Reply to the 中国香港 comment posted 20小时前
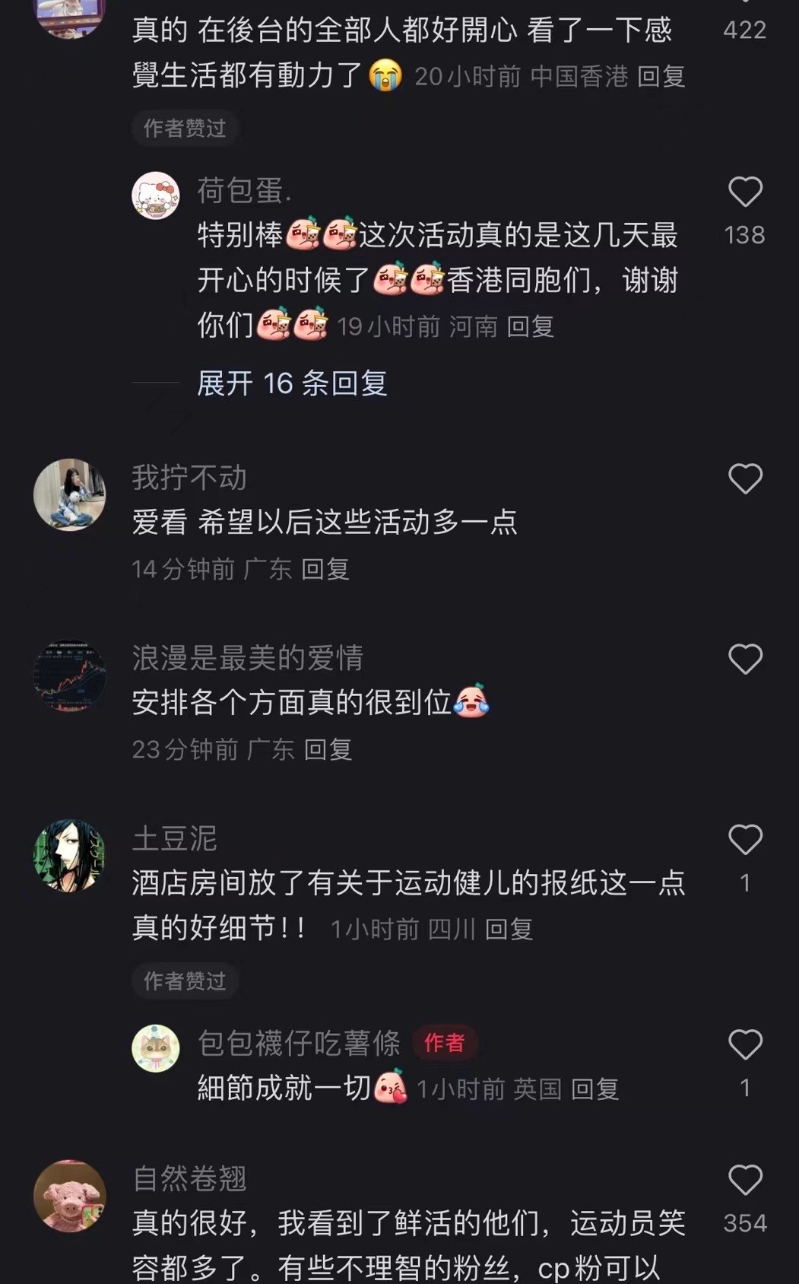 pyautogui.click(x=661, y=77)
